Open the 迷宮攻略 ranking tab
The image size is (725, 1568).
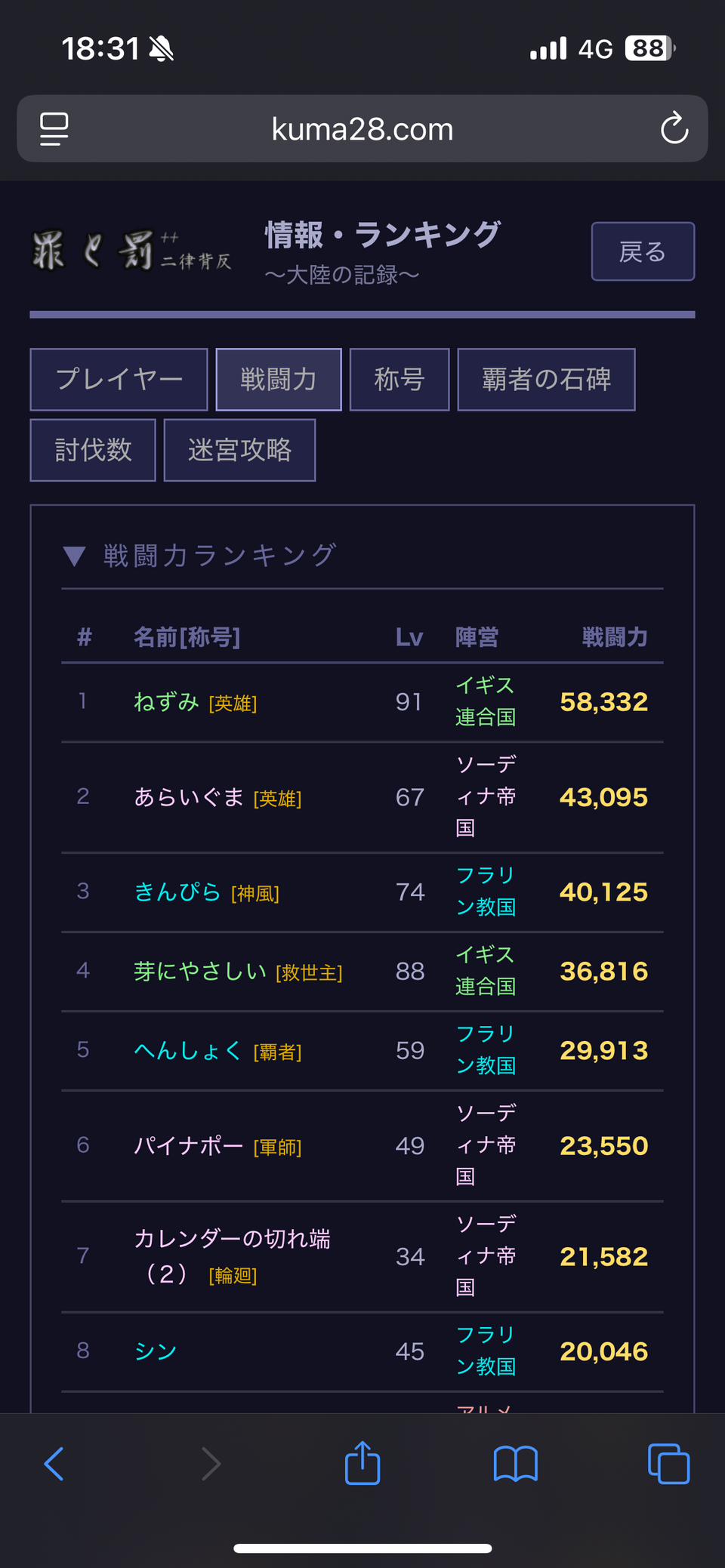pyautogui.click(x=239, y=450)
